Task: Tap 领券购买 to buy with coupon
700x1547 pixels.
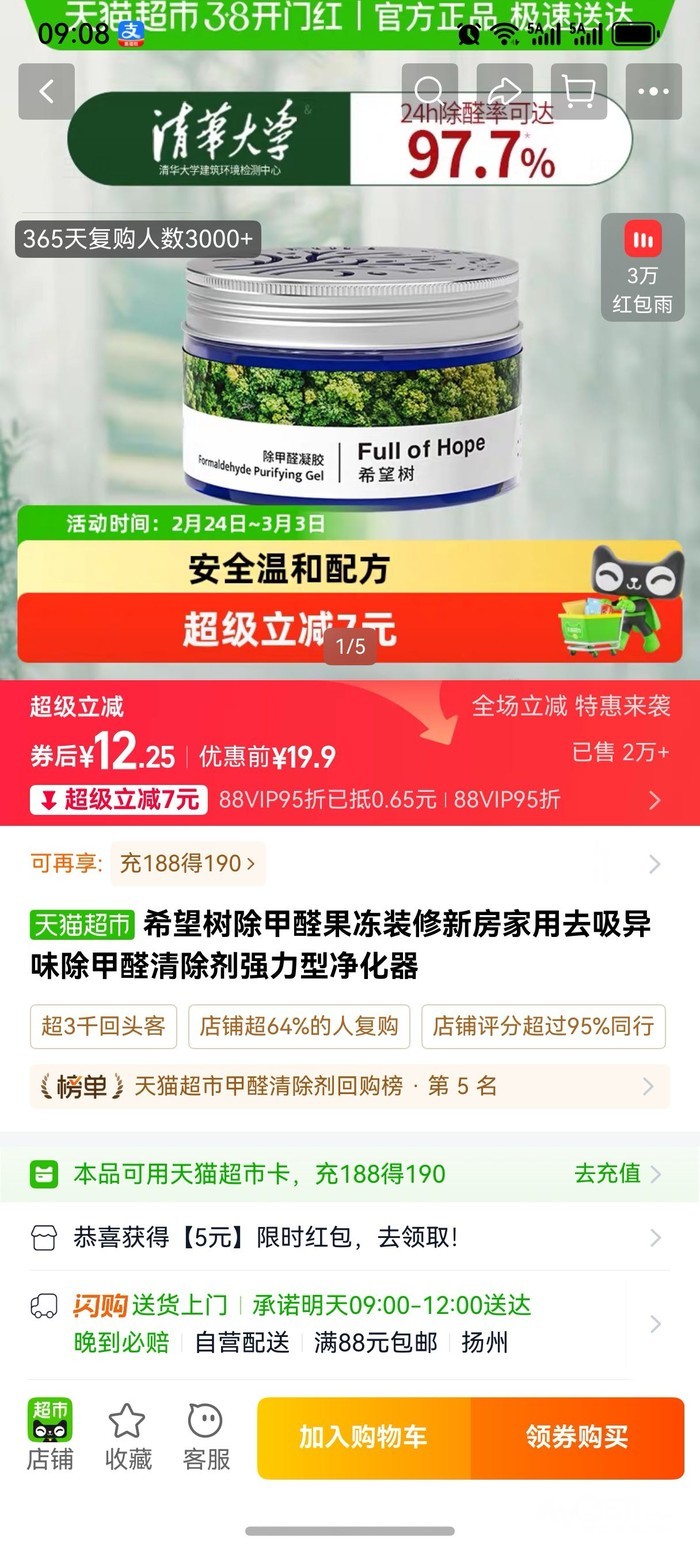Action: pyautogui.click(x=577, y=1437)
